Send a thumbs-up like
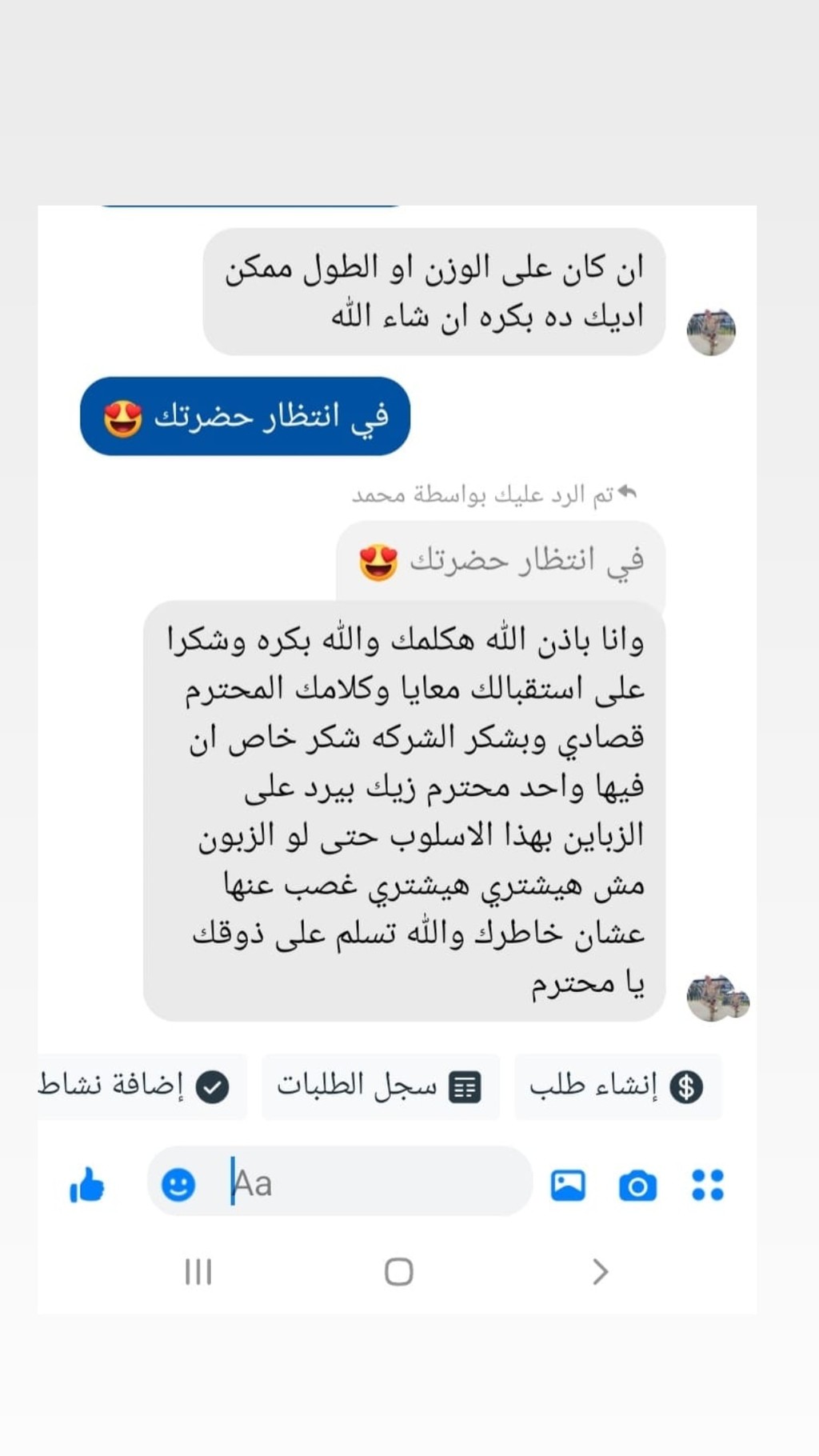The width and height of the screenshot is (819, 1456). (87, 1185)
